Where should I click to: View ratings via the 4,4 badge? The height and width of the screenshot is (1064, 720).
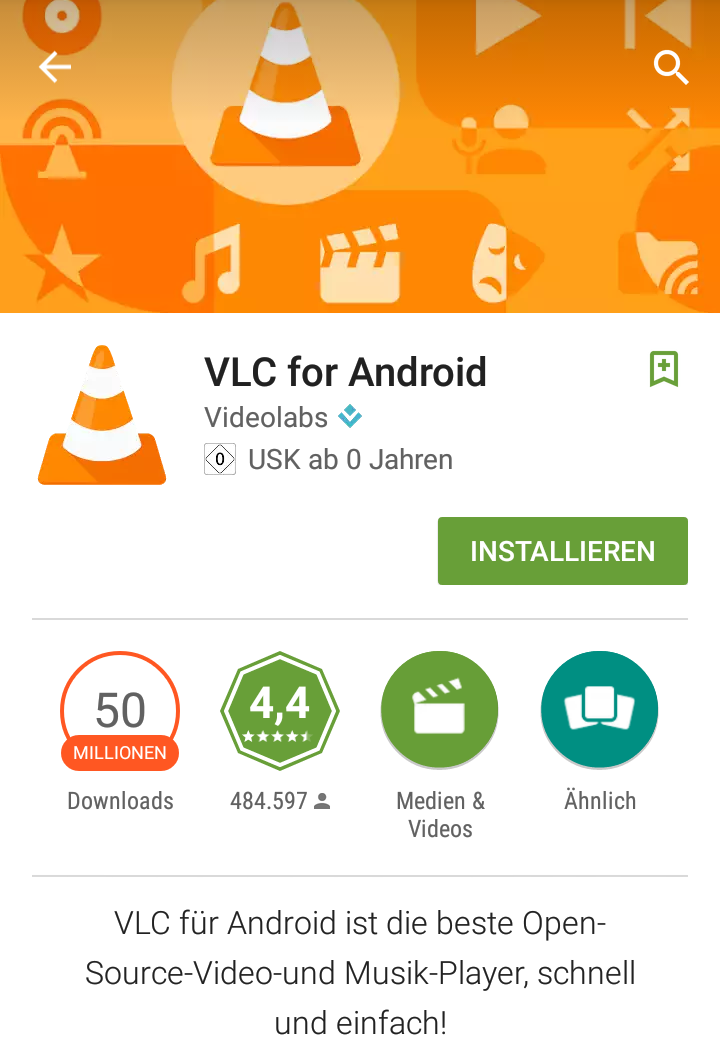tap(280, 711)
